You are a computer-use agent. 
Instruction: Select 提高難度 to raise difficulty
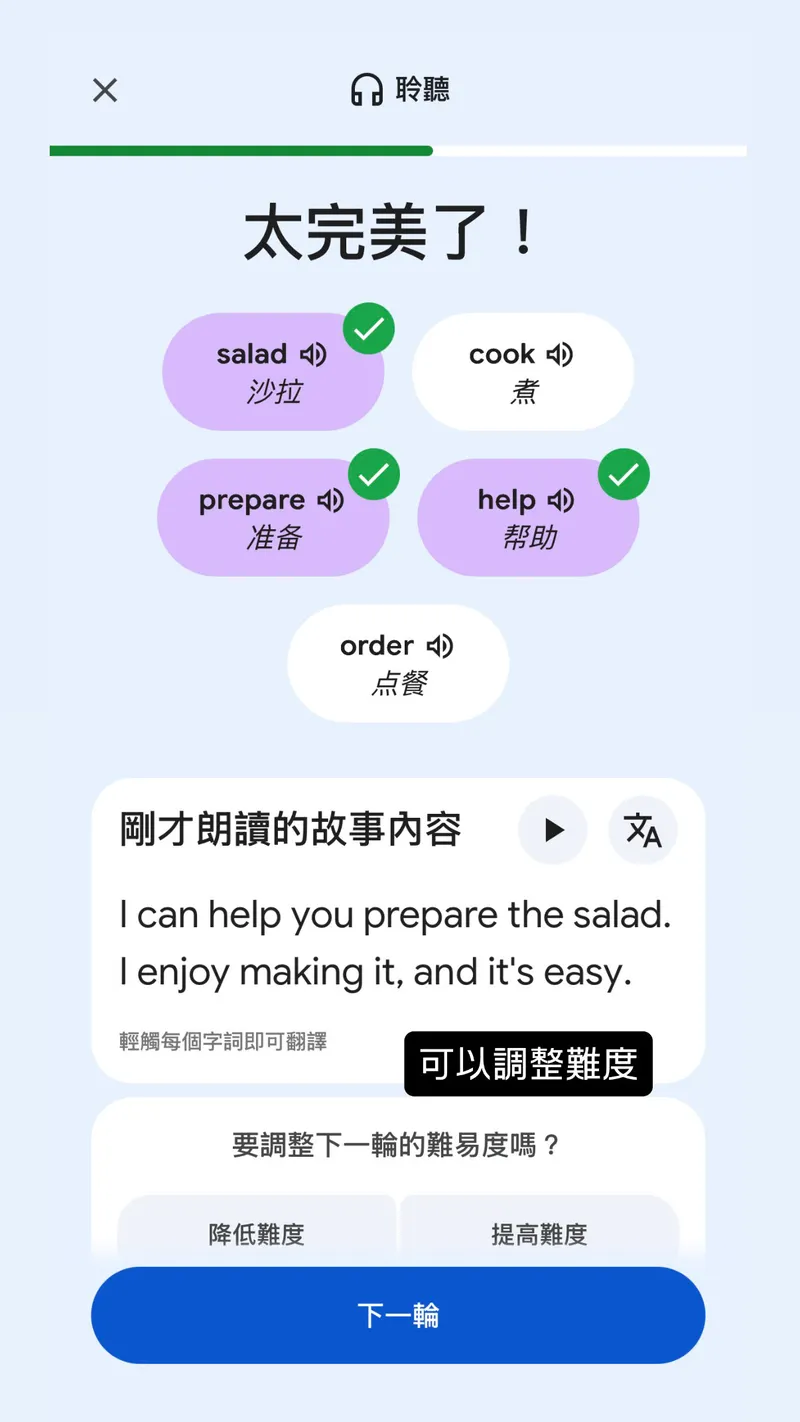click(539, 1234)
